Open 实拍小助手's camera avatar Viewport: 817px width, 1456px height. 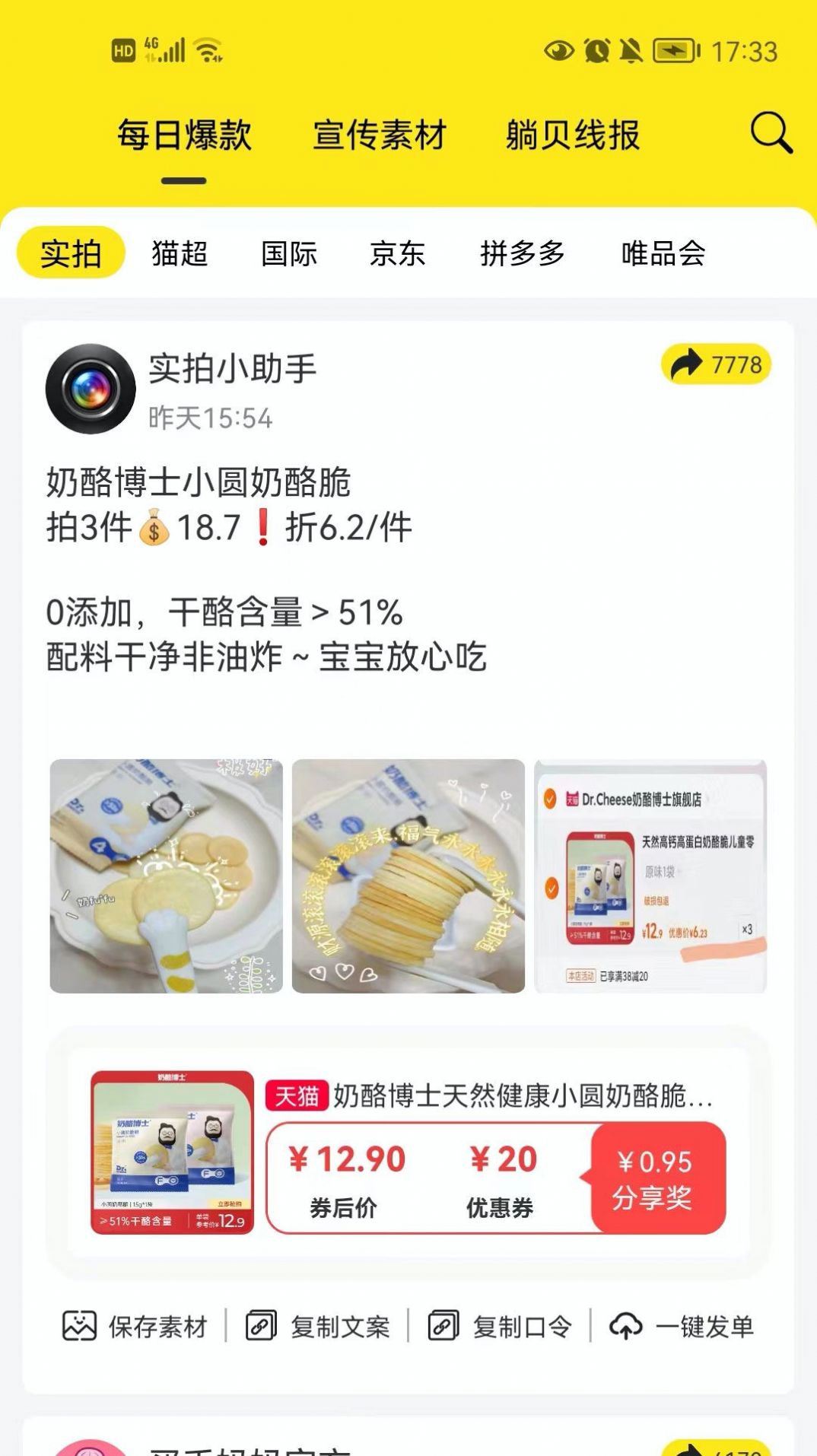(91, 387)
